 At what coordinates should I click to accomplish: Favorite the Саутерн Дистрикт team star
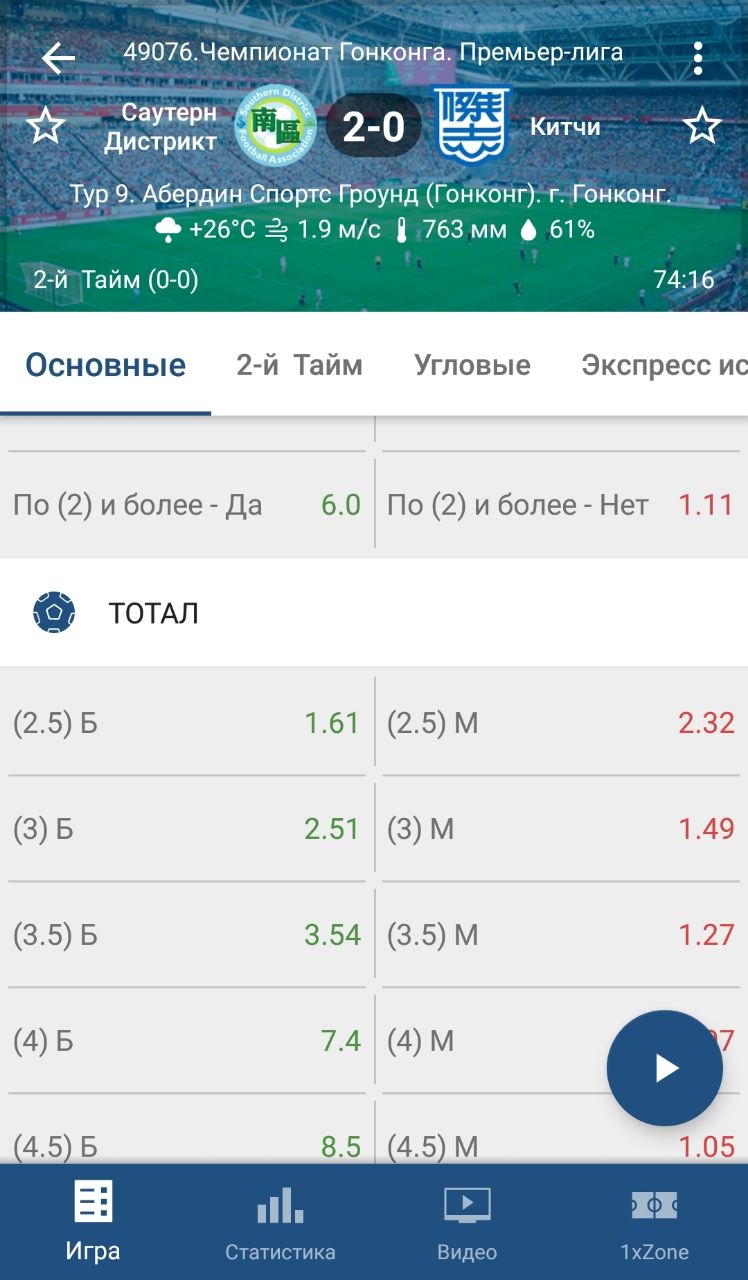(46, 127)
